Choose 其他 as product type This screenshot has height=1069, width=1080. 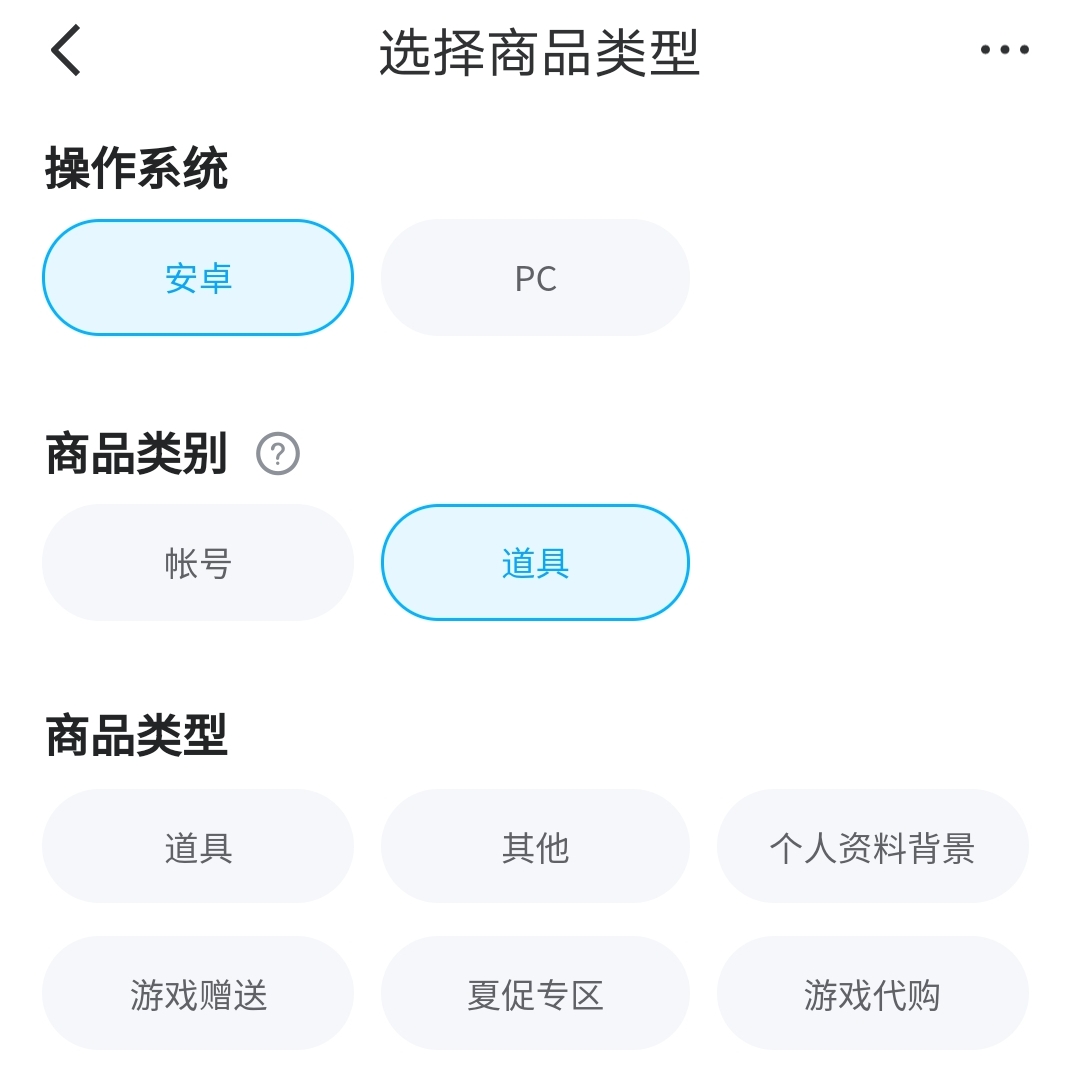535,847
